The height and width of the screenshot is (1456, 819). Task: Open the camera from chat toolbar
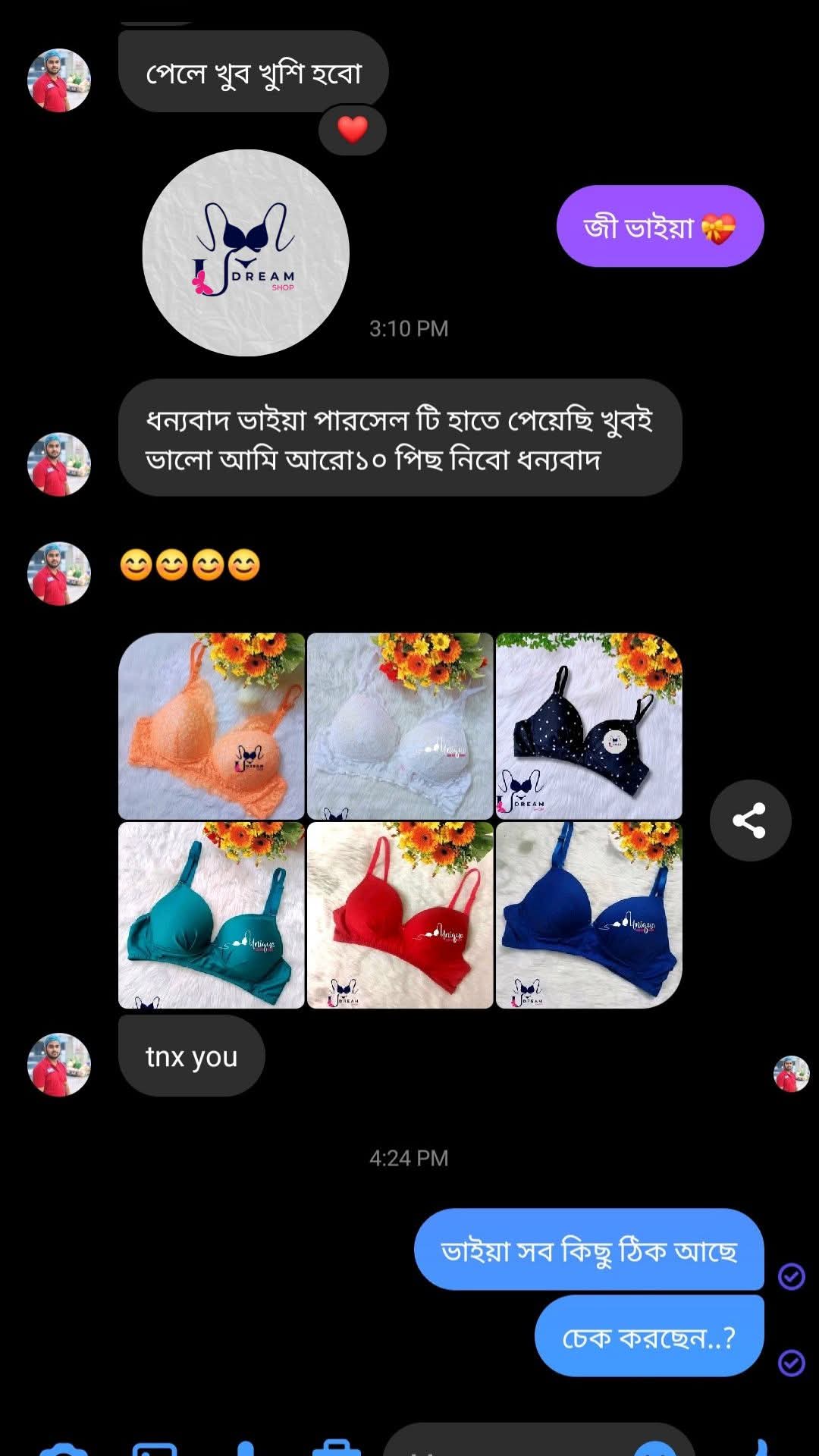tap(64, 1448)
